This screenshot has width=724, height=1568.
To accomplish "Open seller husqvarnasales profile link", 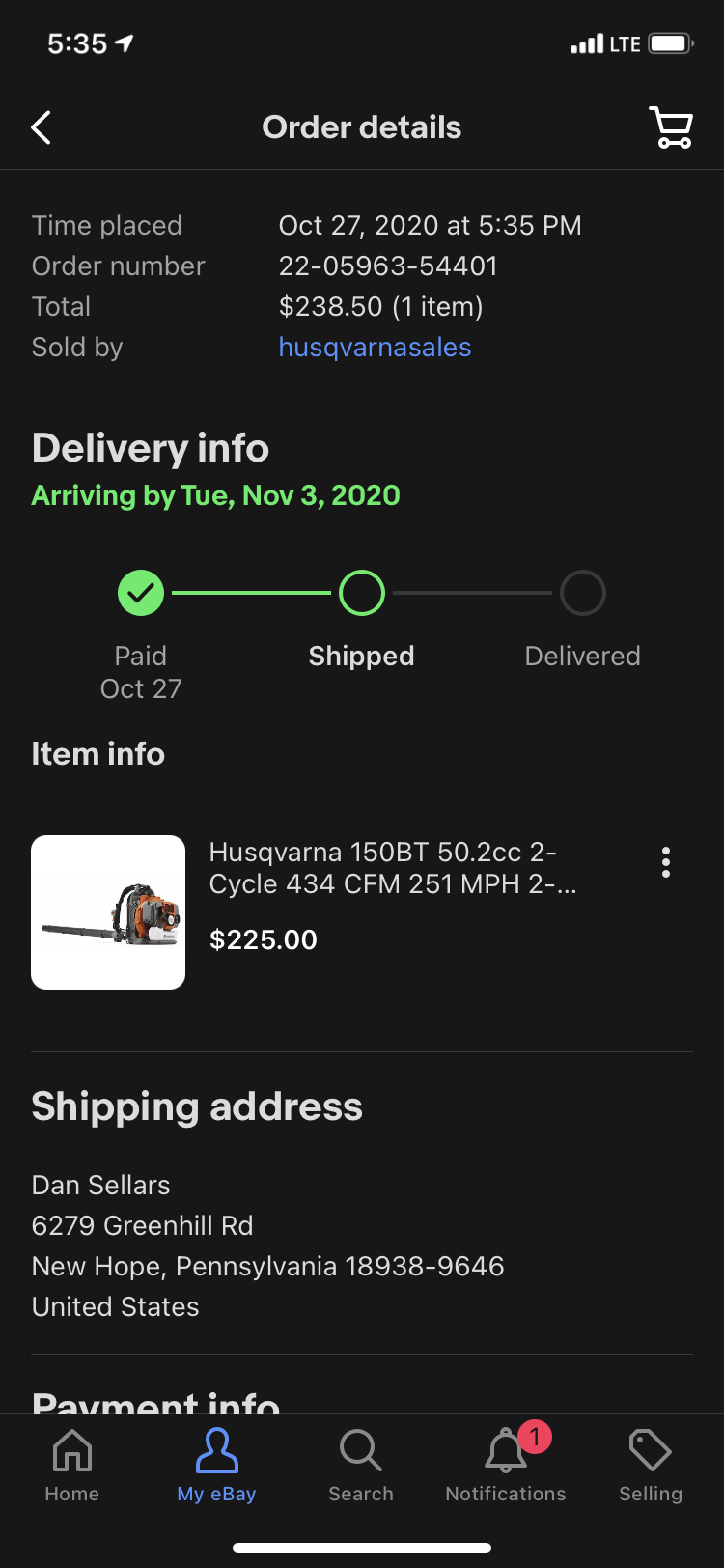I will point(375,348).
